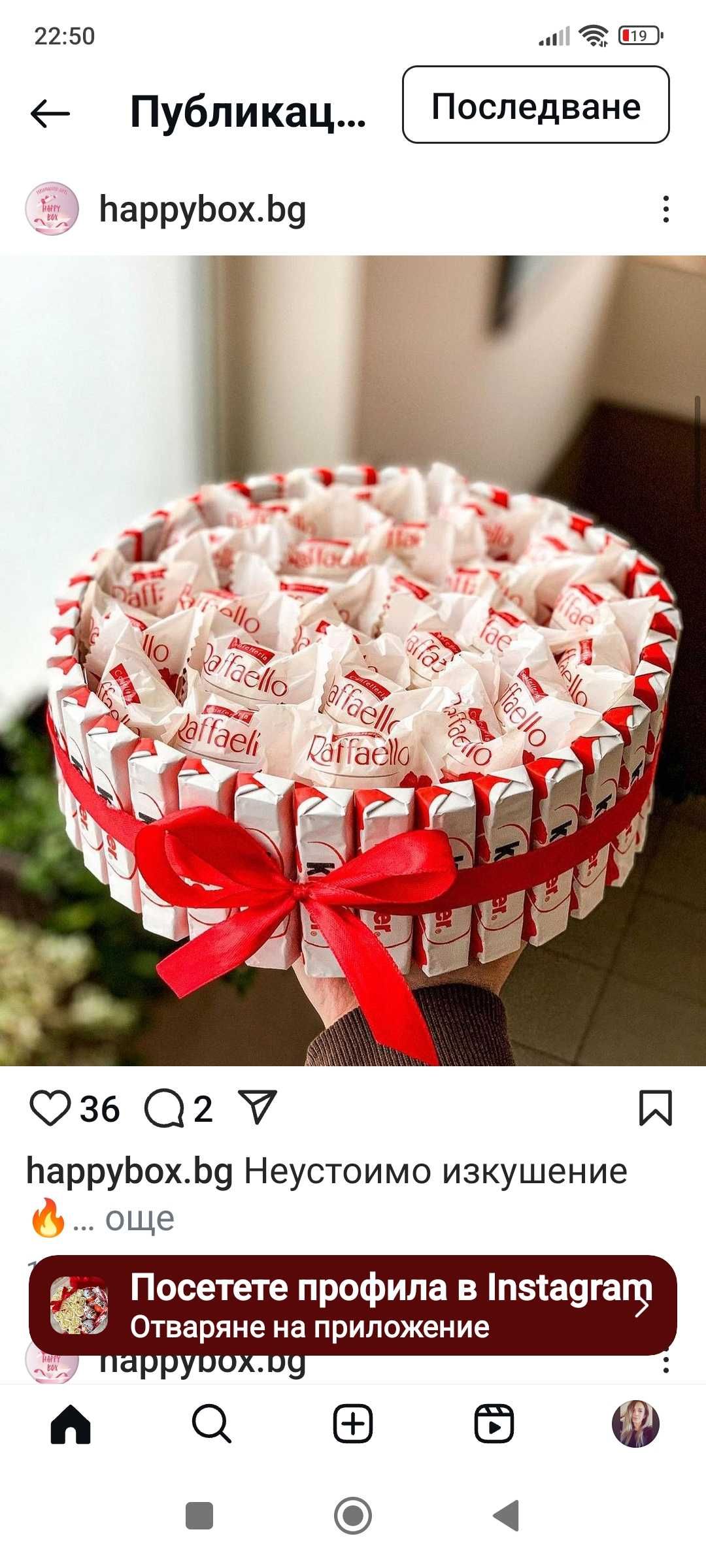
Task: Create a new post with the plus icon
Action: point(353,1424)
